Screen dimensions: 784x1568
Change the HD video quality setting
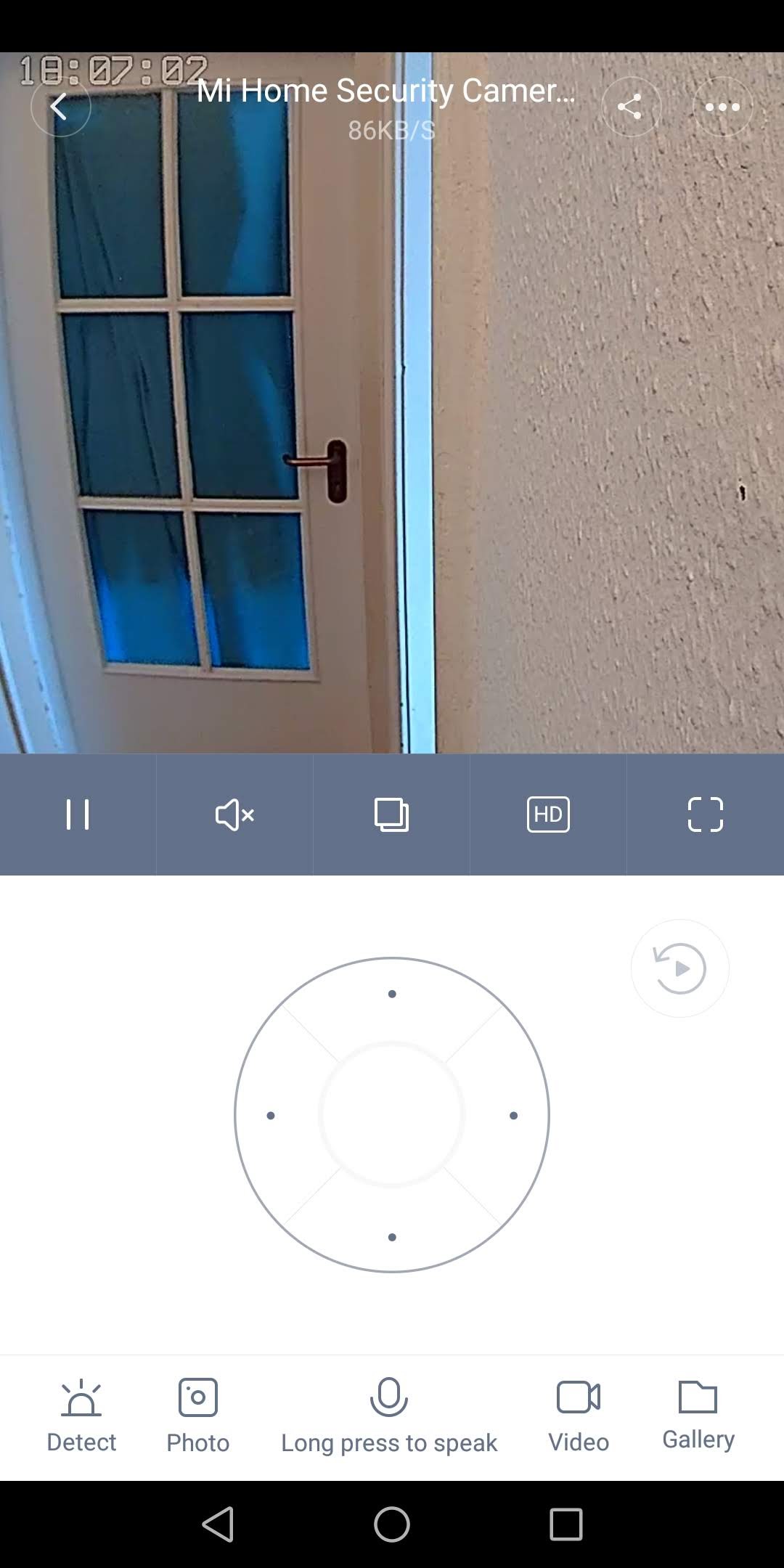(548, 814)
